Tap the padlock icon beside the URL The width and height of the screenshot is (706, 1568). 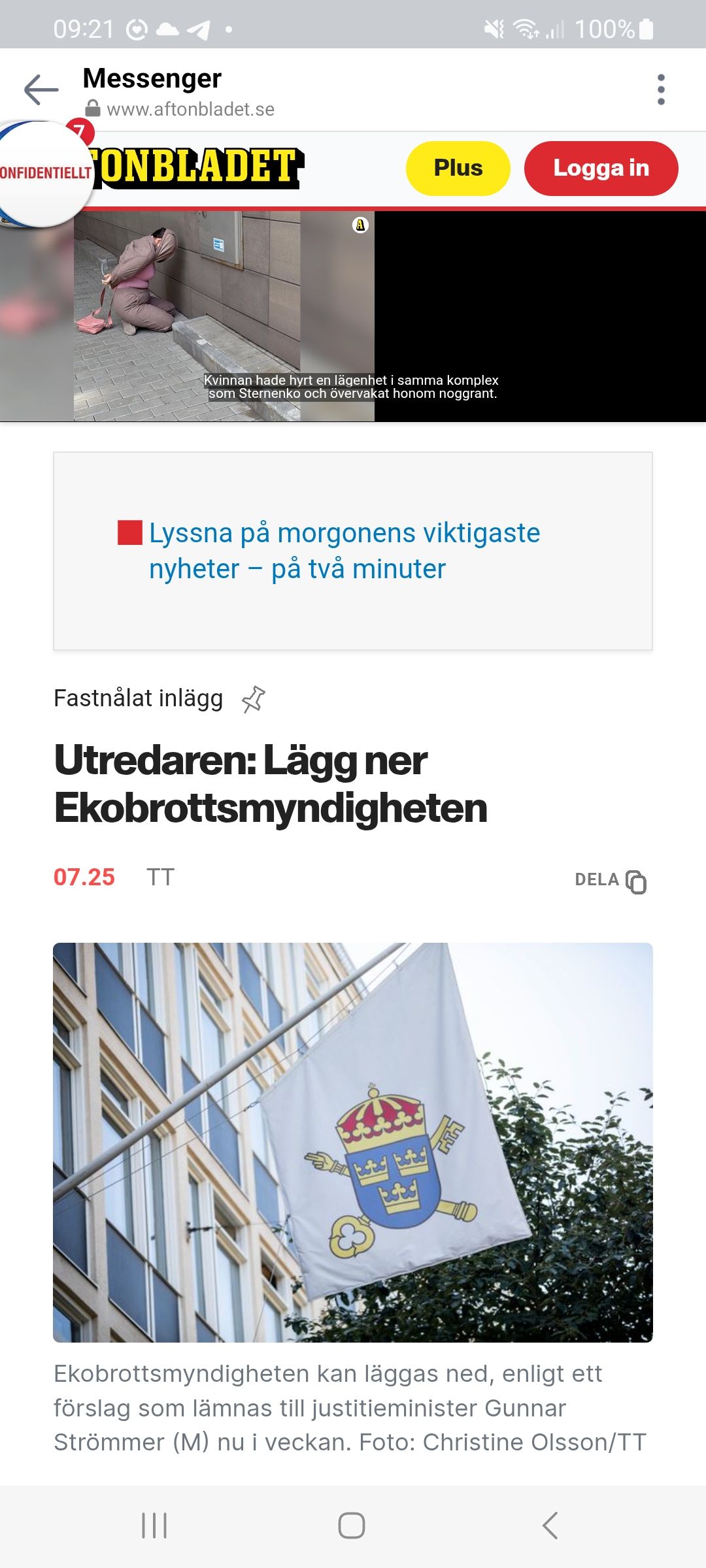[x=93, y=108]
